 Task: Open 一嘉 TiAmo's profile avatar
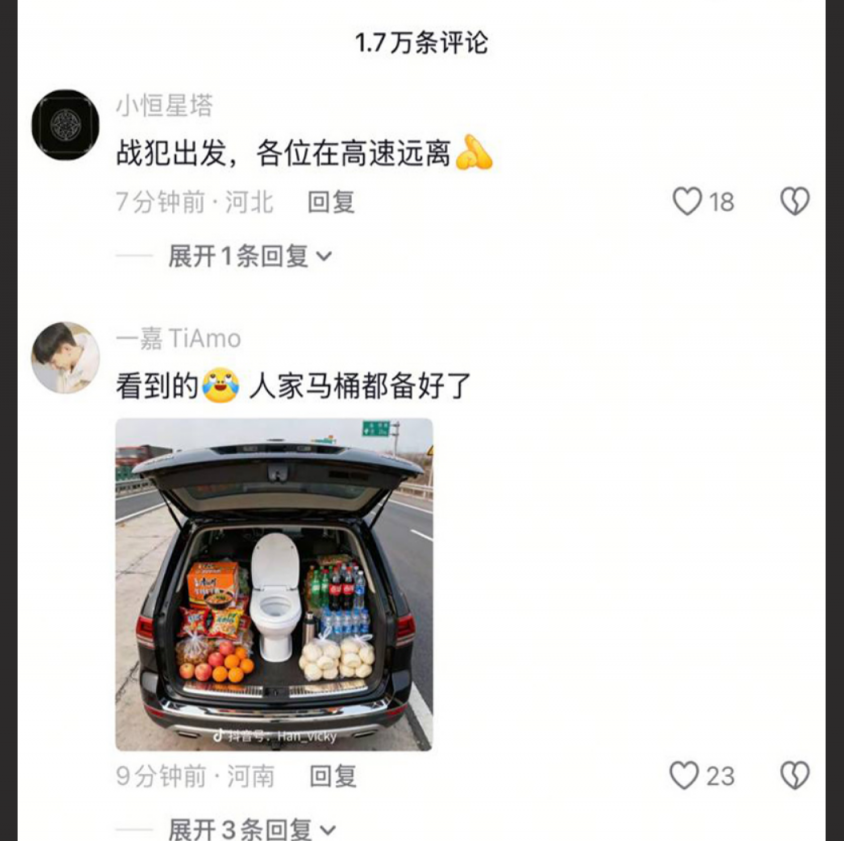point(65,358)
